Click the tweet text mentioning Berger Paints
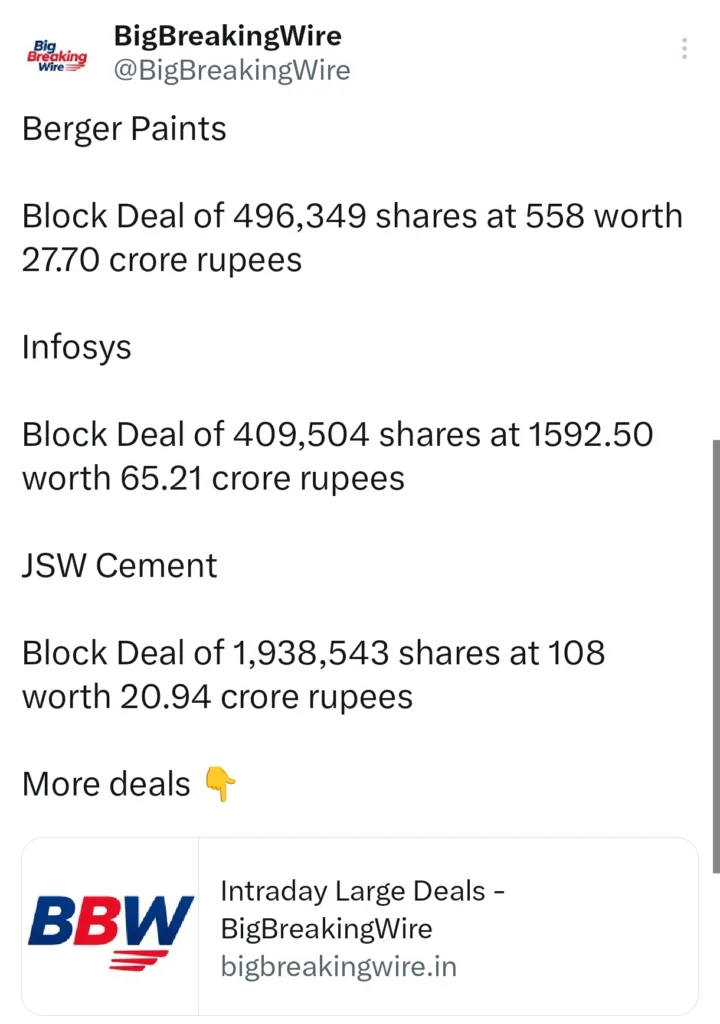This screenshot has width=720, height=1024. [x=124, y=128]
